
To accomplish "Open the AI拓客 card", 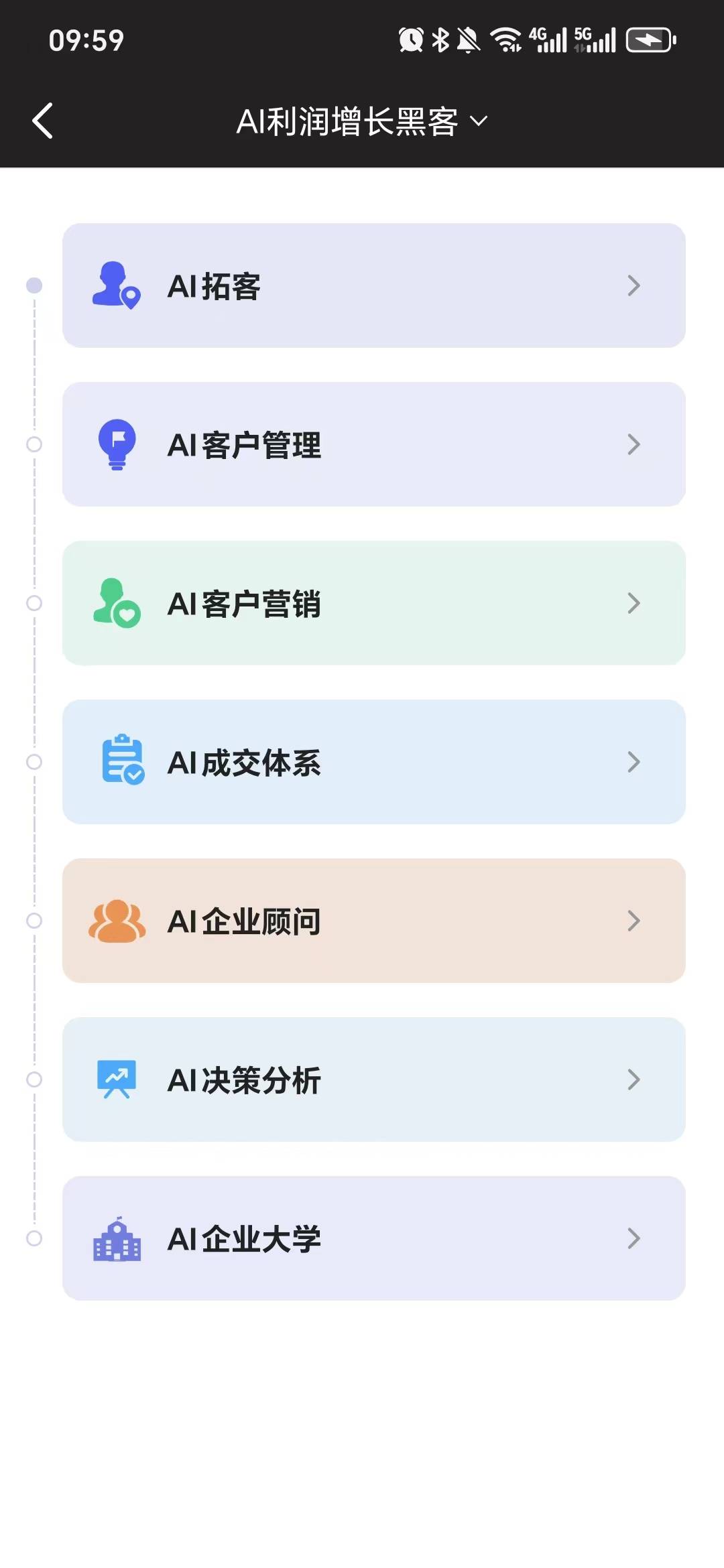I will coord(373,286).
